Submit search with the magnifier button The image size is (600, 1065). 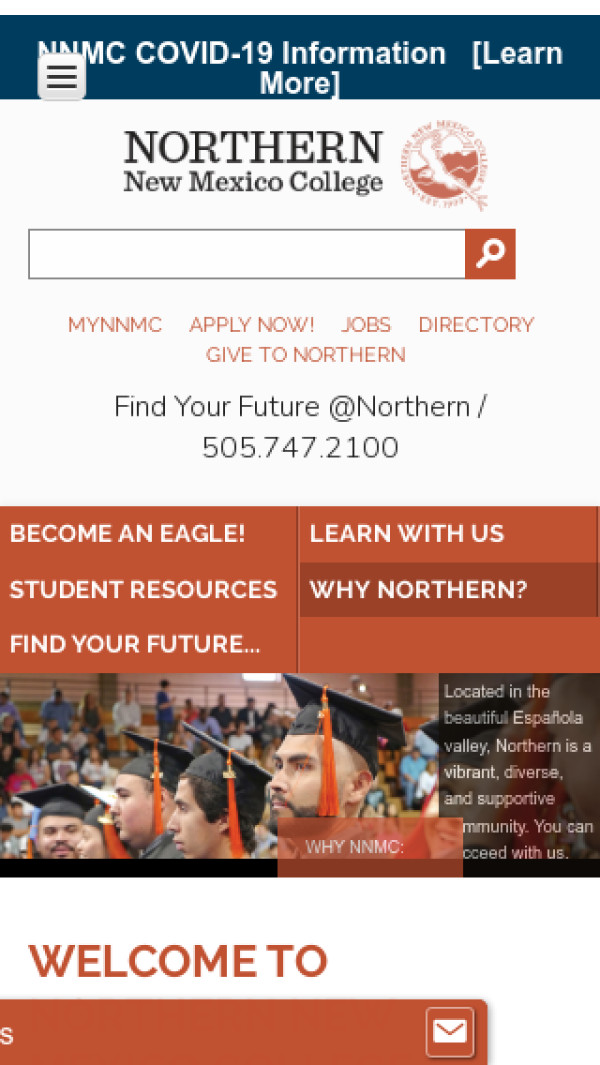coord(490,254)
